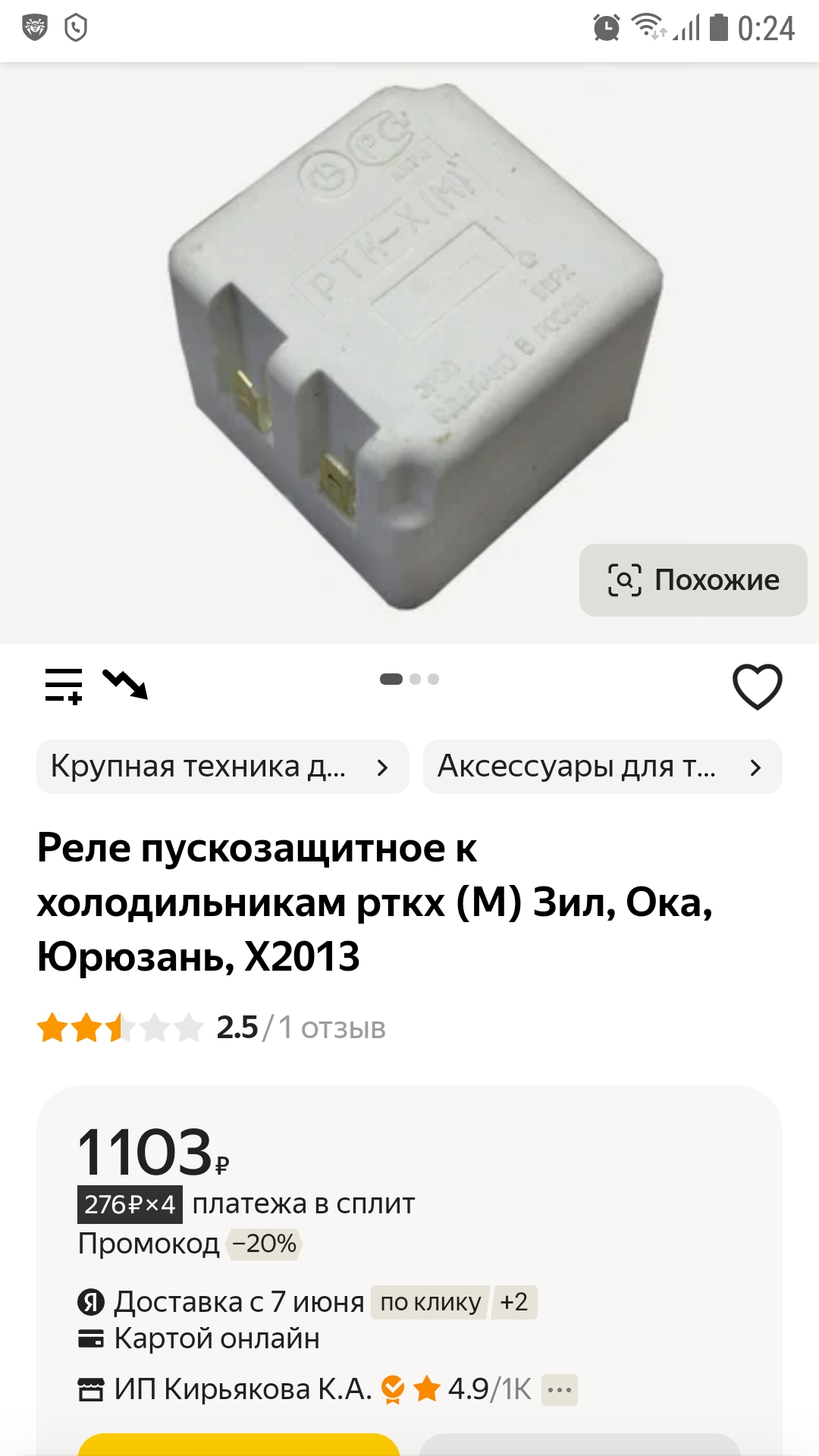Open delivery options from 7 июня
819x1456 pixels.
coord(239,1302)
